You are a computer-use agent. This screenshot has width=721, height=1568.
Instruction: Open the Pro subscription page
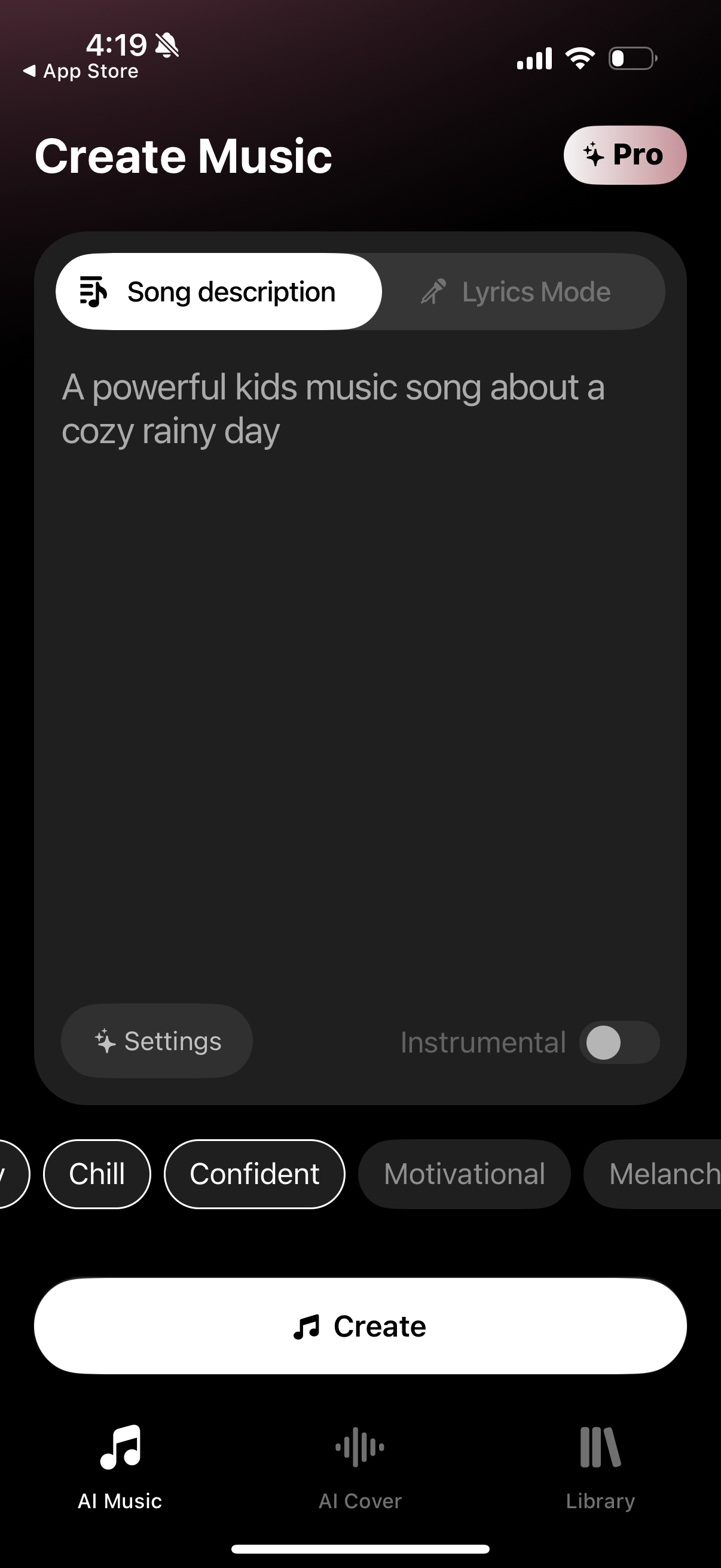[625, 155]
